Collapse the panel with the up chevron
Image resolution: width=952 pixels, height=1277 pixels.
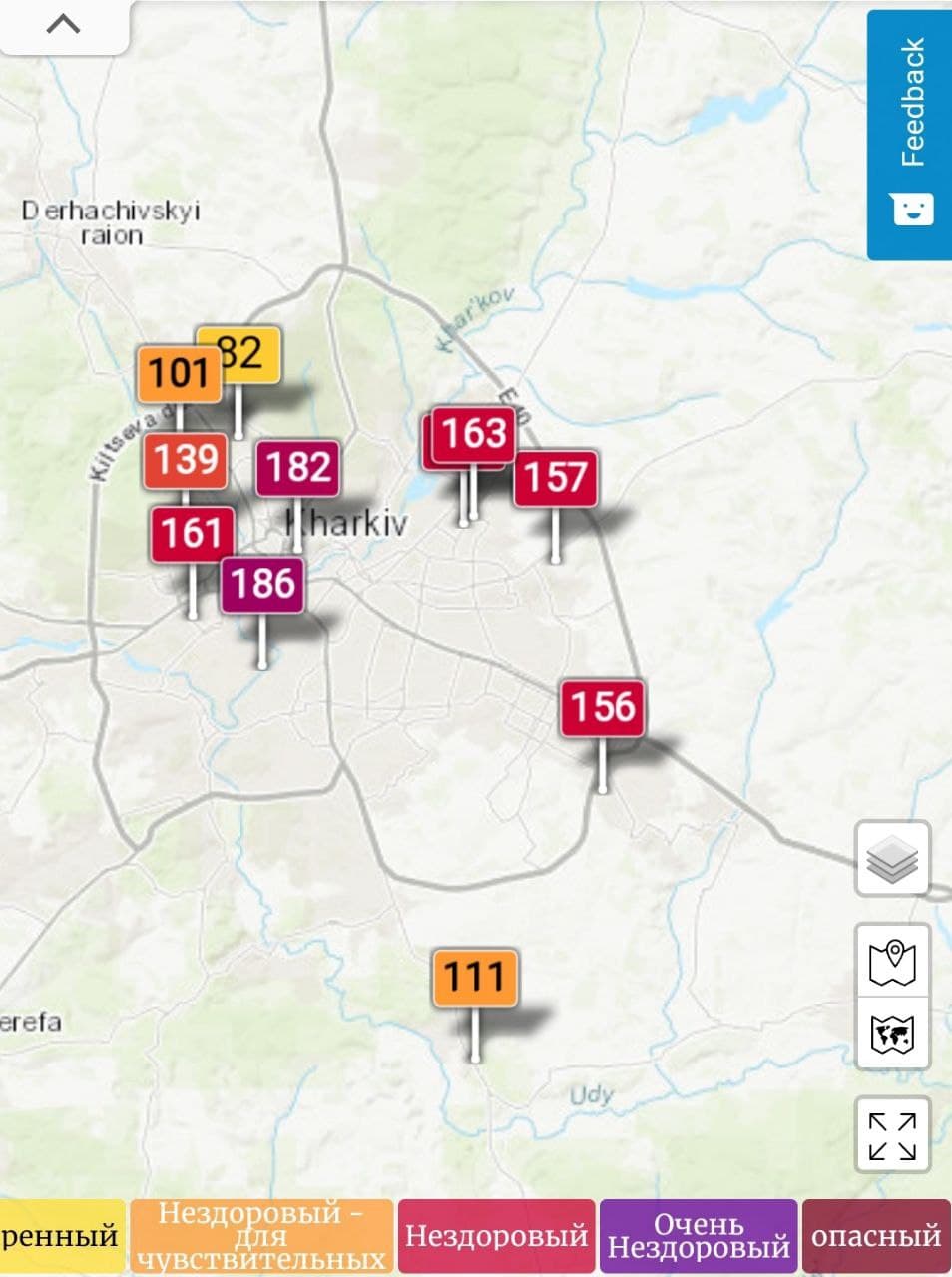click(63, 24)
